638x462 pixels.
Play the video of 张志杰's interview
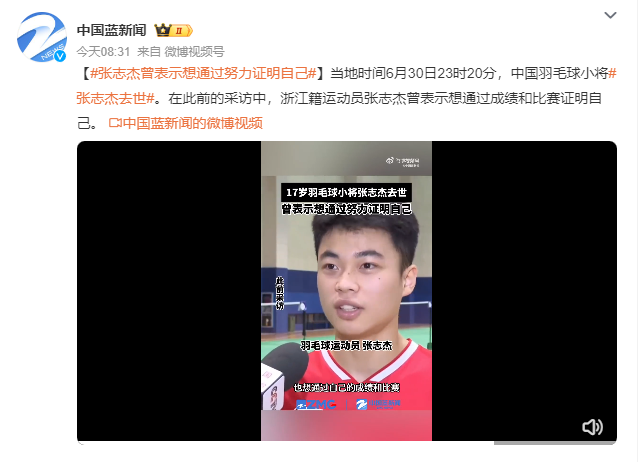coord(347,290)
